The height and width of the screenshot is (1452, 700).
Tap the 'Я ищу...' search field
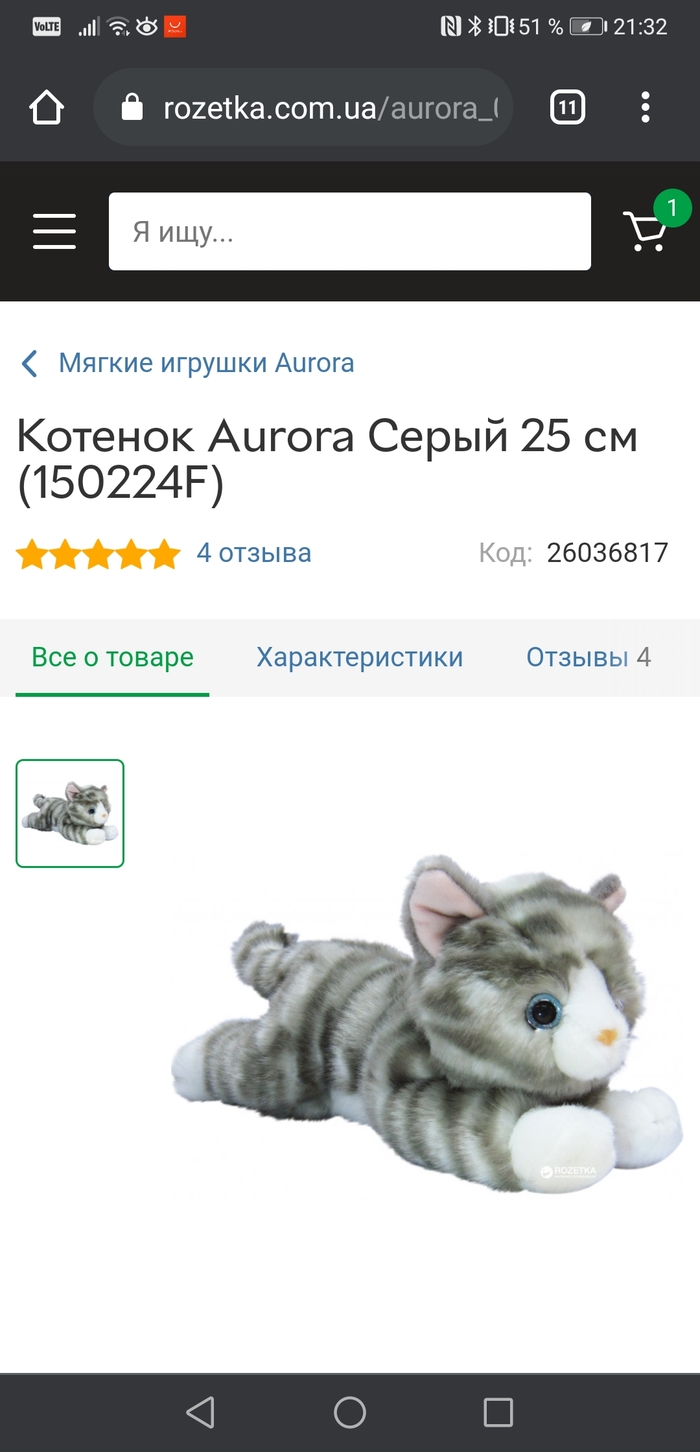pyautogui.click(x=349, y=232)
